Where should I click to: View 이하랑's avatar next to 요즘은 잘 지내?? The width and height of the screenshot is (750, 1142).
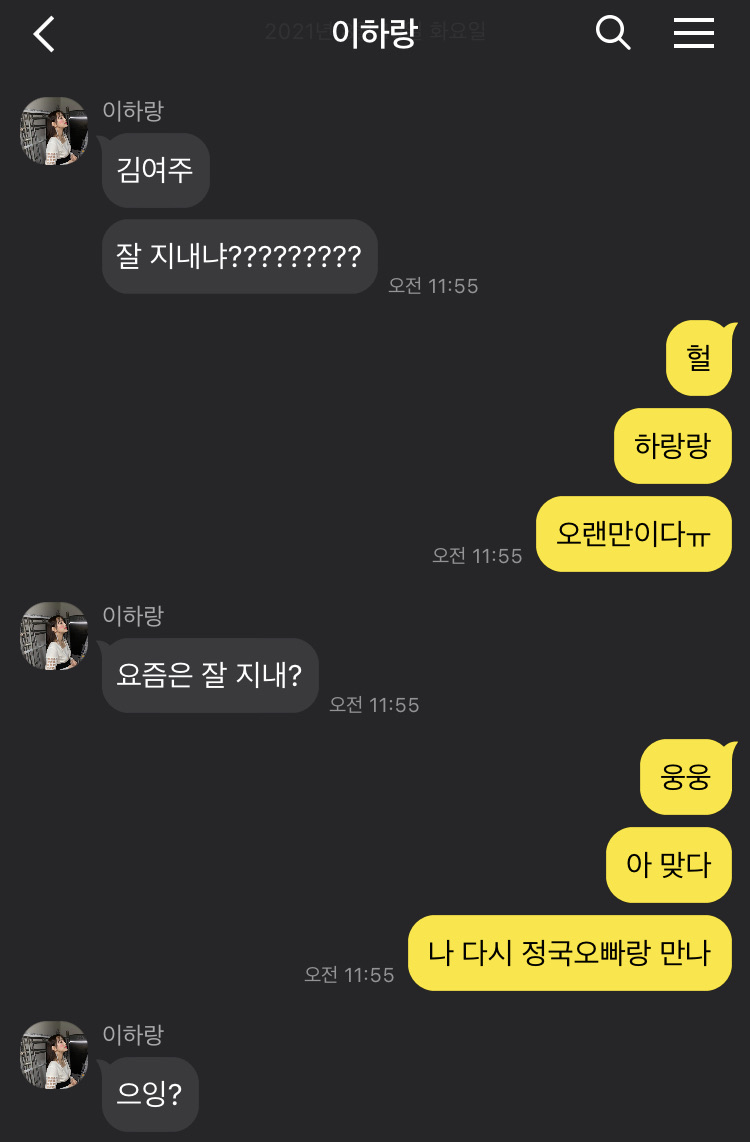(54, 636)
